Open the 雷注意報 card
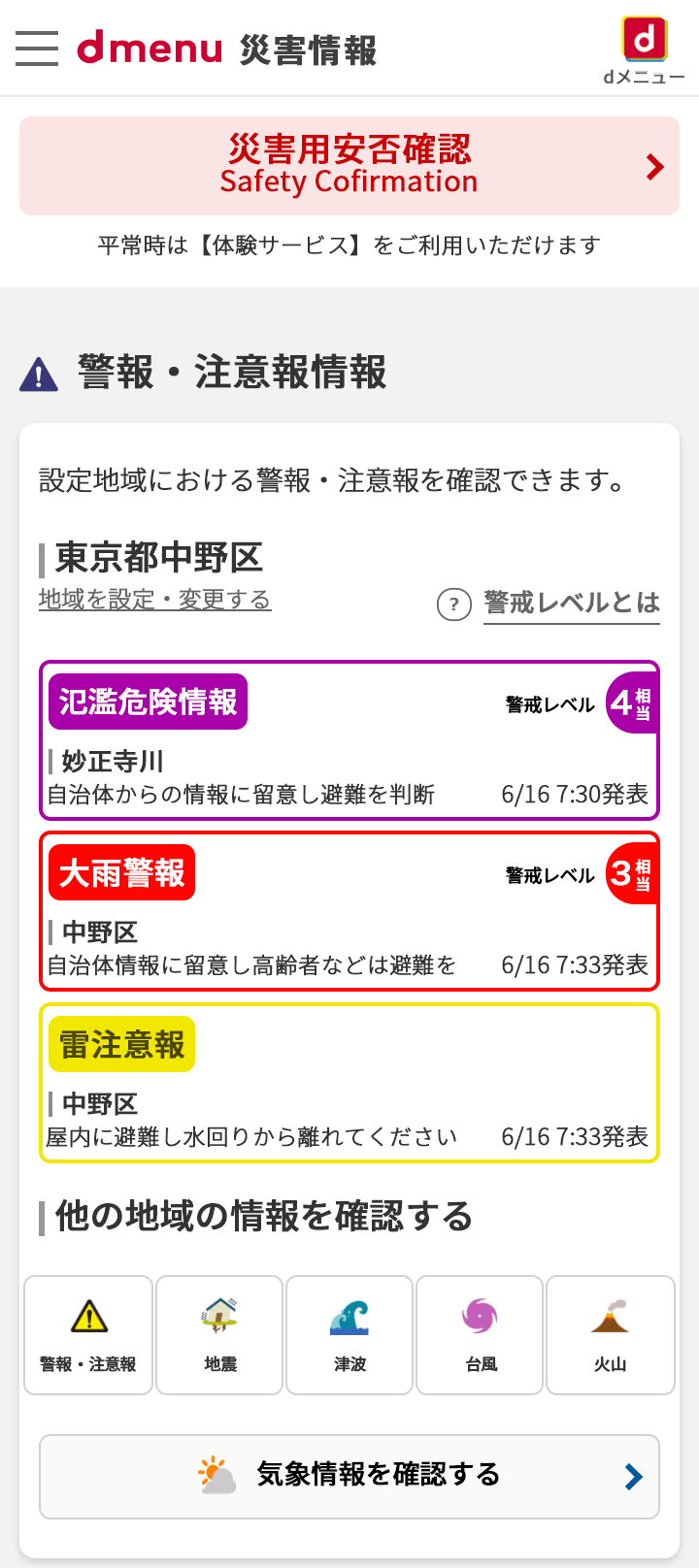Image resolution: width=699 pixels, height=1568 pixels. tap(349, 1082)
